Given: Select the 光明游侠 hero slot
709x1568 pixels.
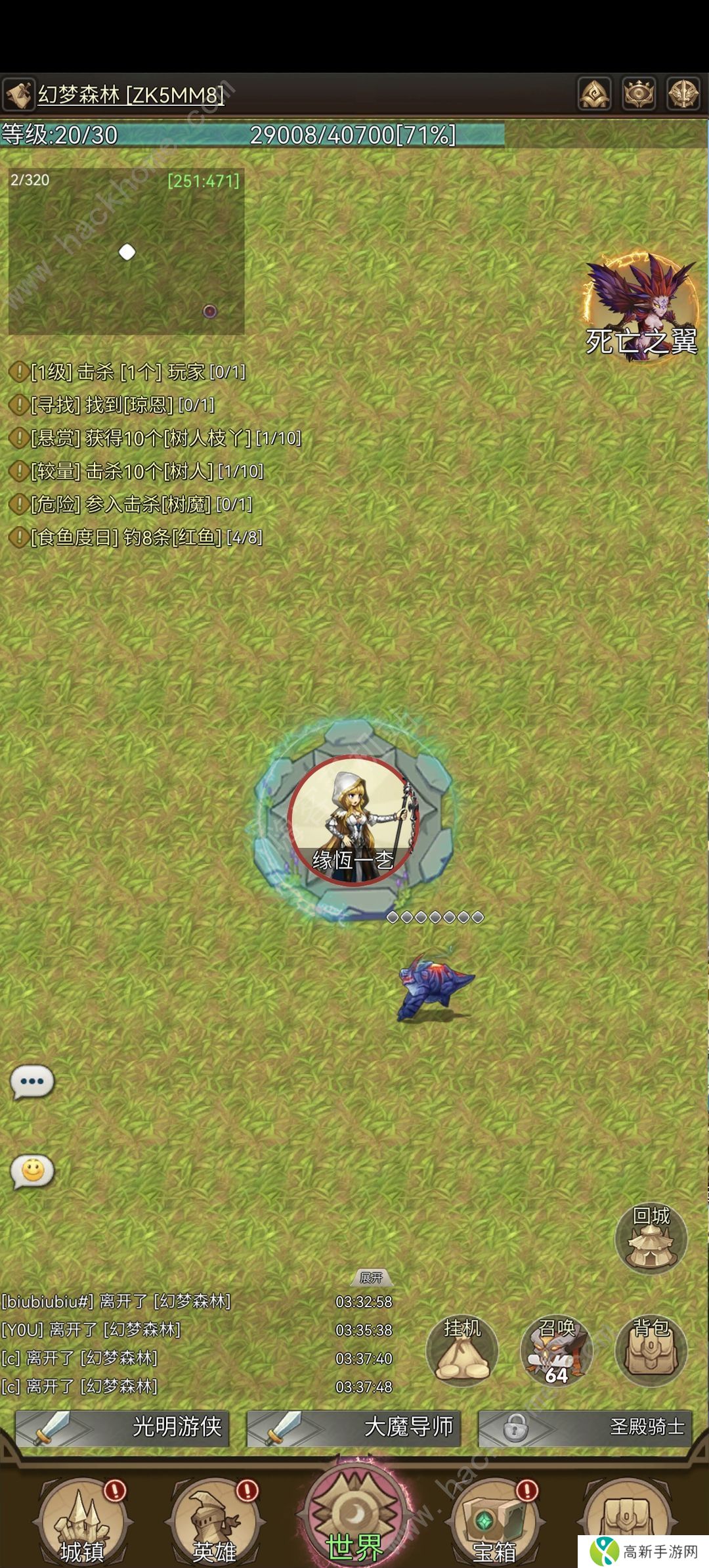Looking at the screenshot, I should [x=123, y=1427].
